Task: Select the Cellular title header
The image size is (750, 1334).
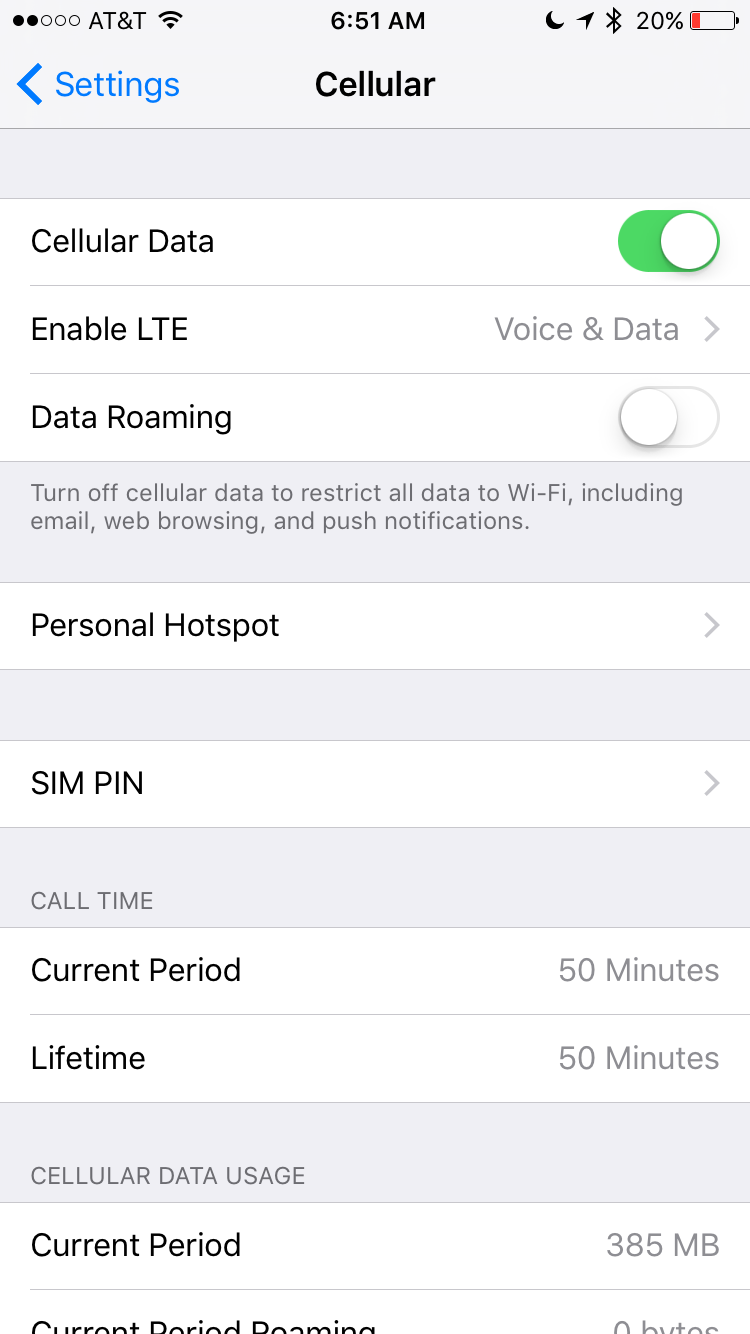Action: tap(375, 84)
